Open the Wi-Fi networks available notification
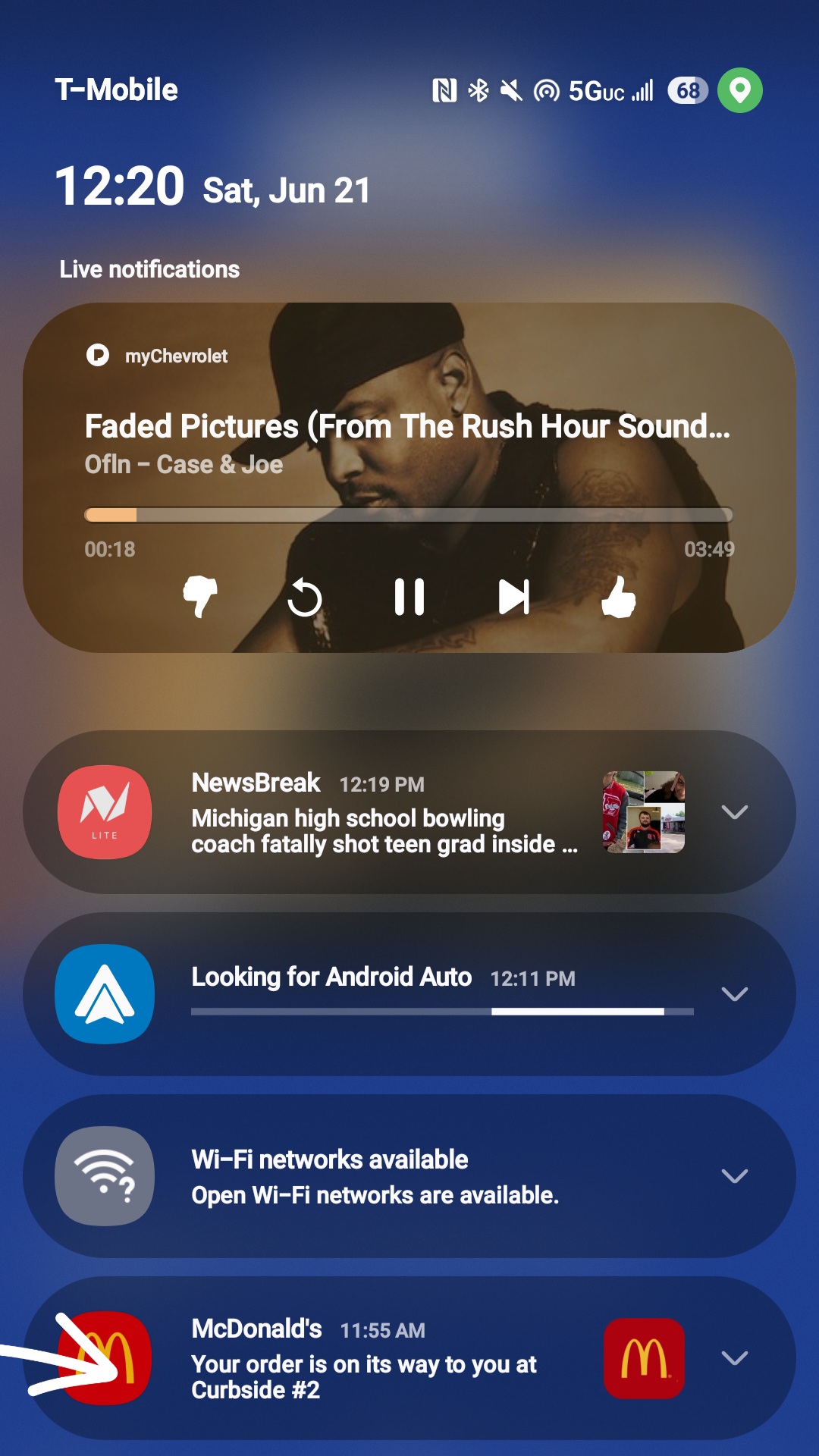Image resolution: width=819 pixels, height=1456 pixels. (x=375, y=1176)
